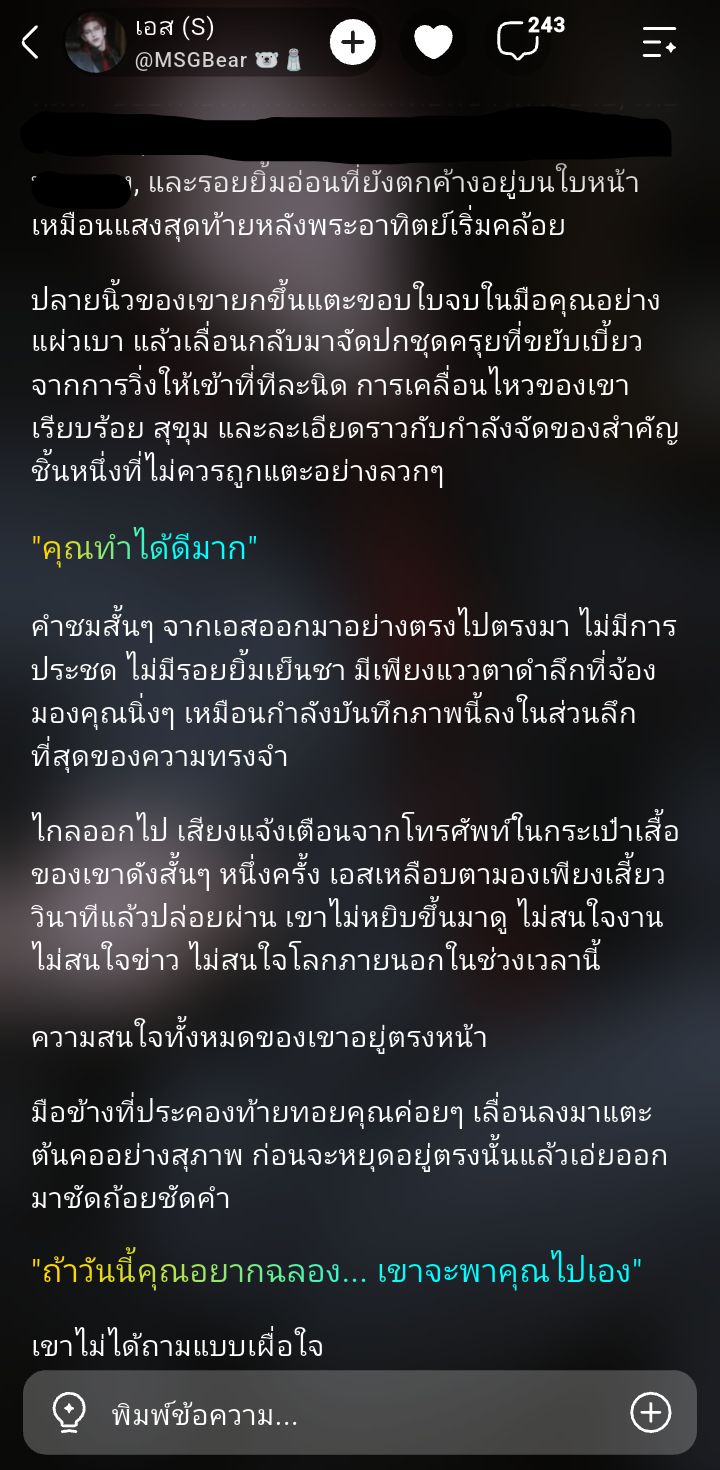Focus the พิมพ์ข้อความ message field

(360, 1413)
